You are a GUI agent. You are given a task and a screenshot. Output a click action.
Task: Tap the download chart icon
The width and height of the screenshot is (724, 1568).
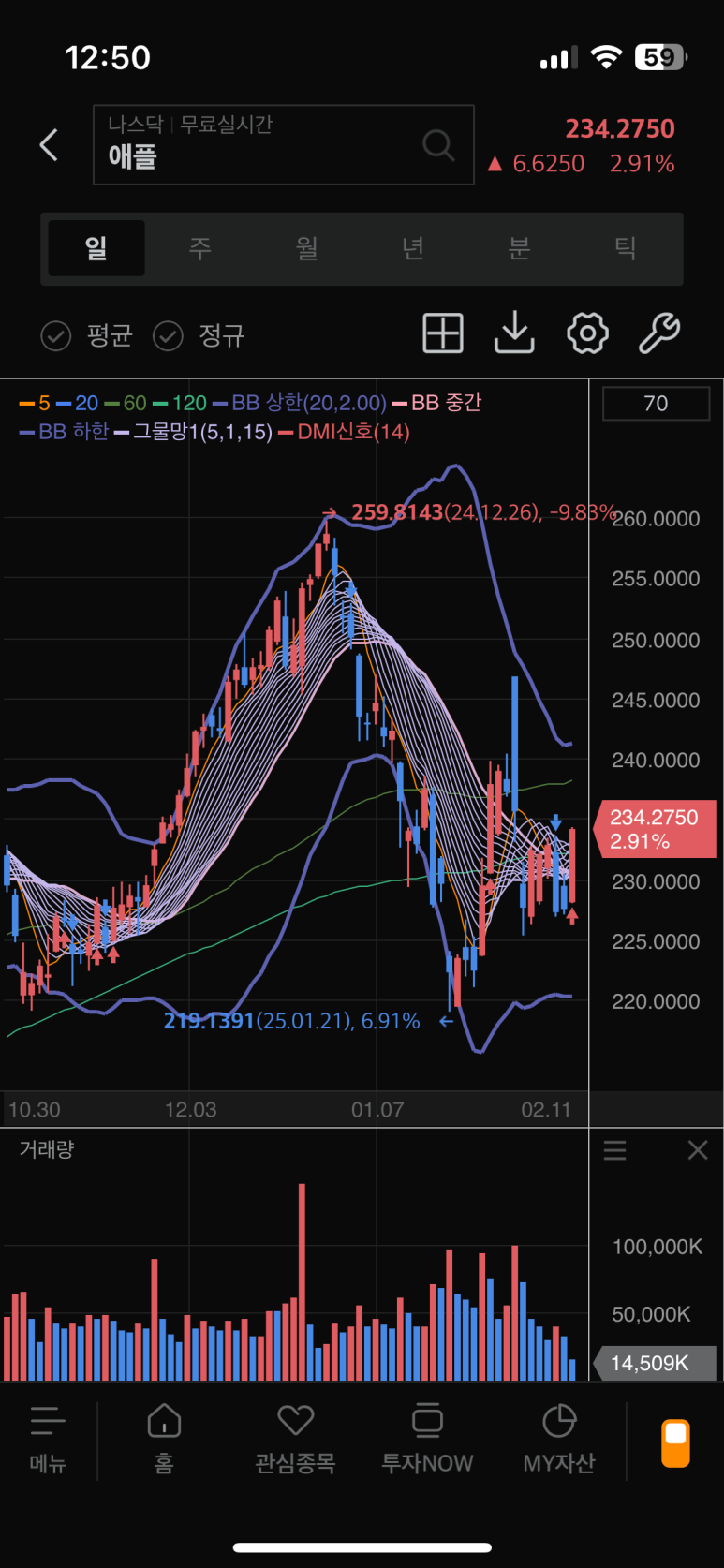514,333
